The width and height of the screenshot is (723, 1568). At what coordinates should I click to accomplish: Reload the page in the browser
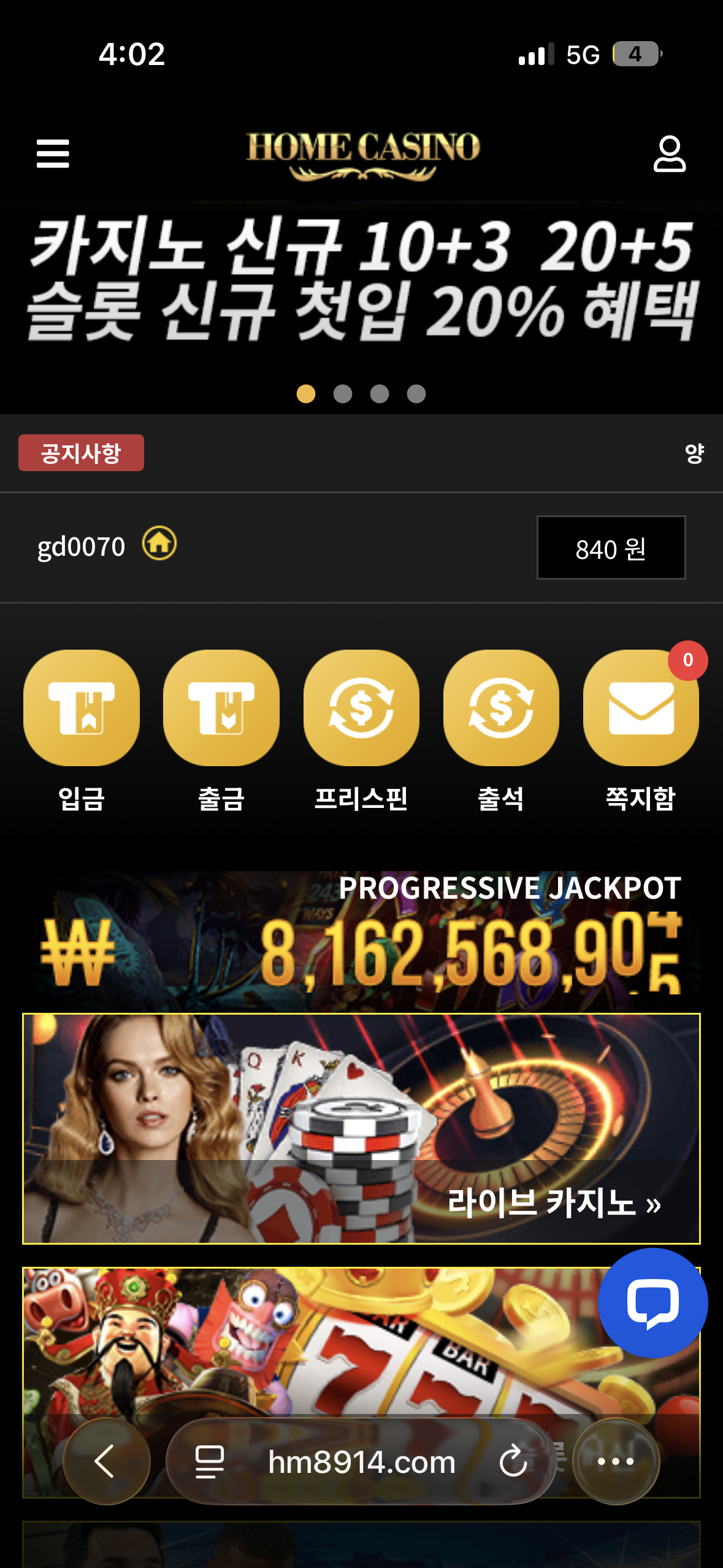pos(513,1461)
